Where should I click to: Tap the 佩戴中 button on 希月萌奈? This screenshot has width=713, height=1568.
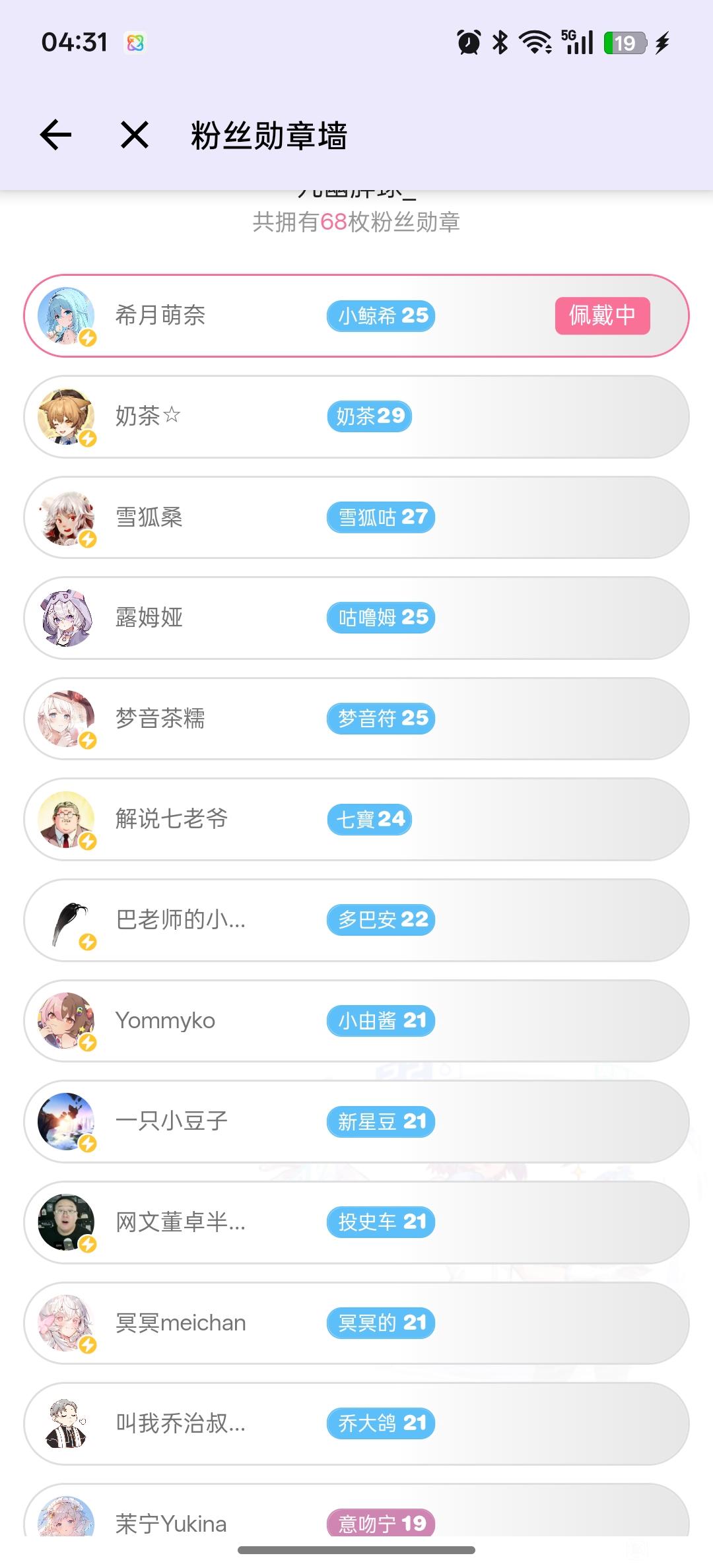tap(602, 315)
